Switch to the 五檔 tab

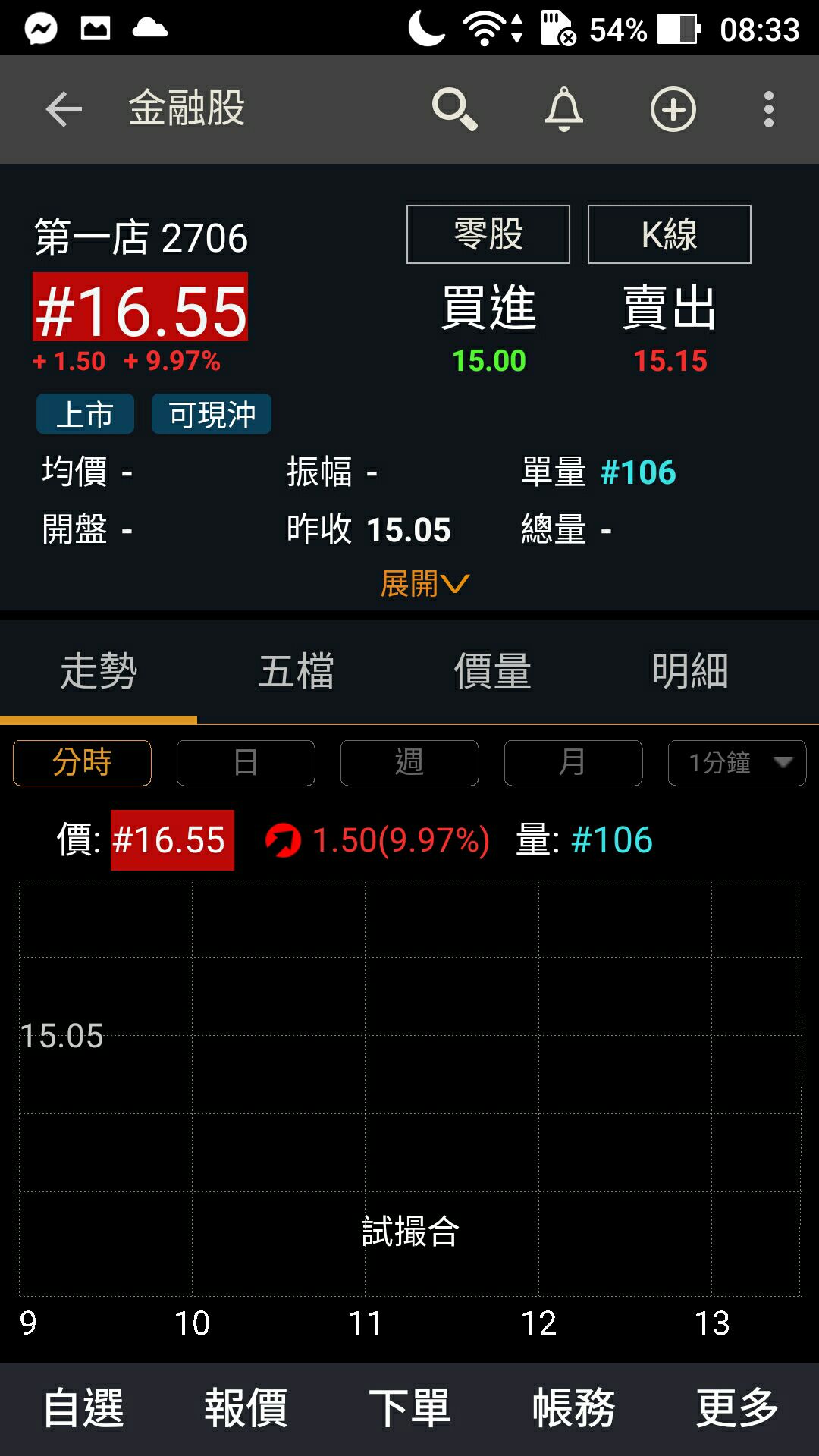pyautogui.click(x=296, y=671)
